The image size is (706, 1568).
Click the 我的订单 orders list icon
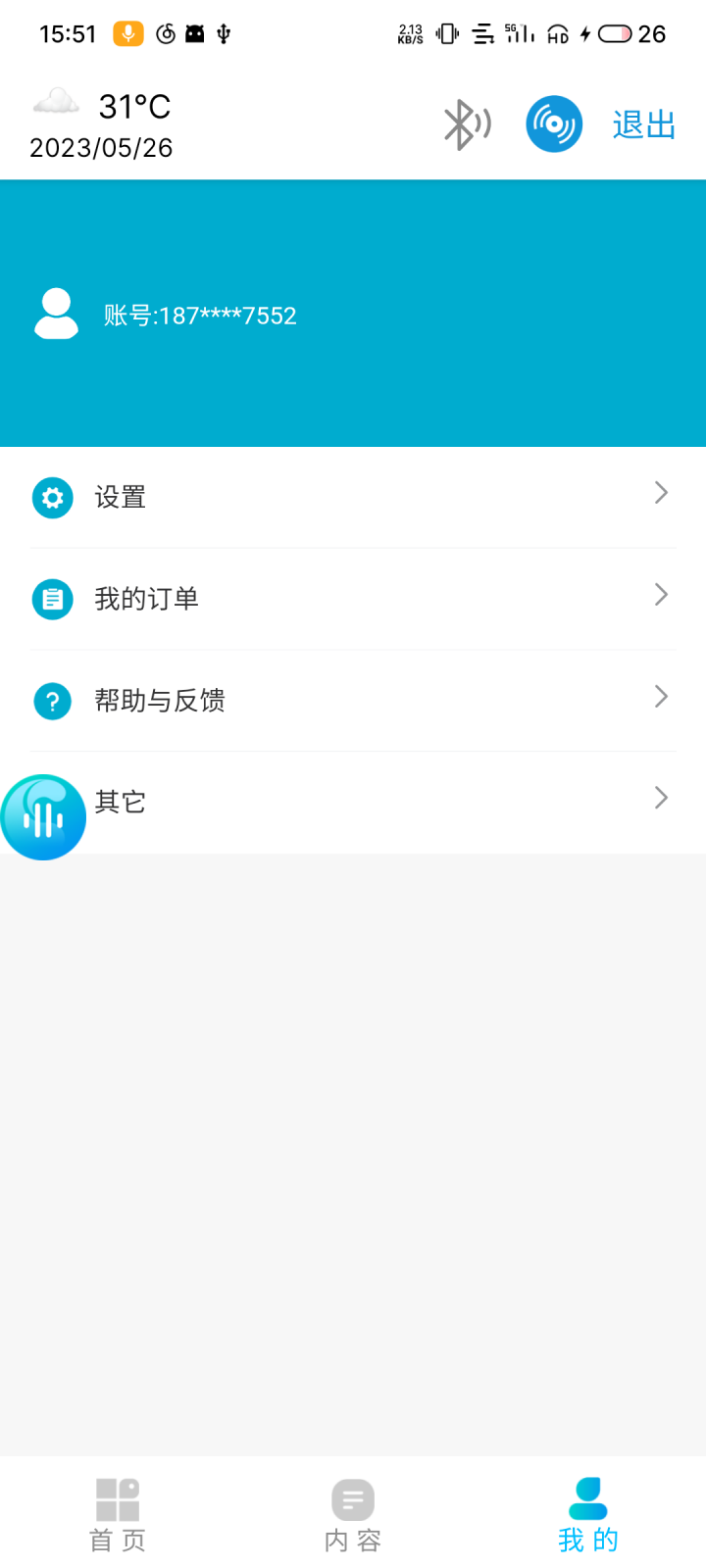point(52,599)
